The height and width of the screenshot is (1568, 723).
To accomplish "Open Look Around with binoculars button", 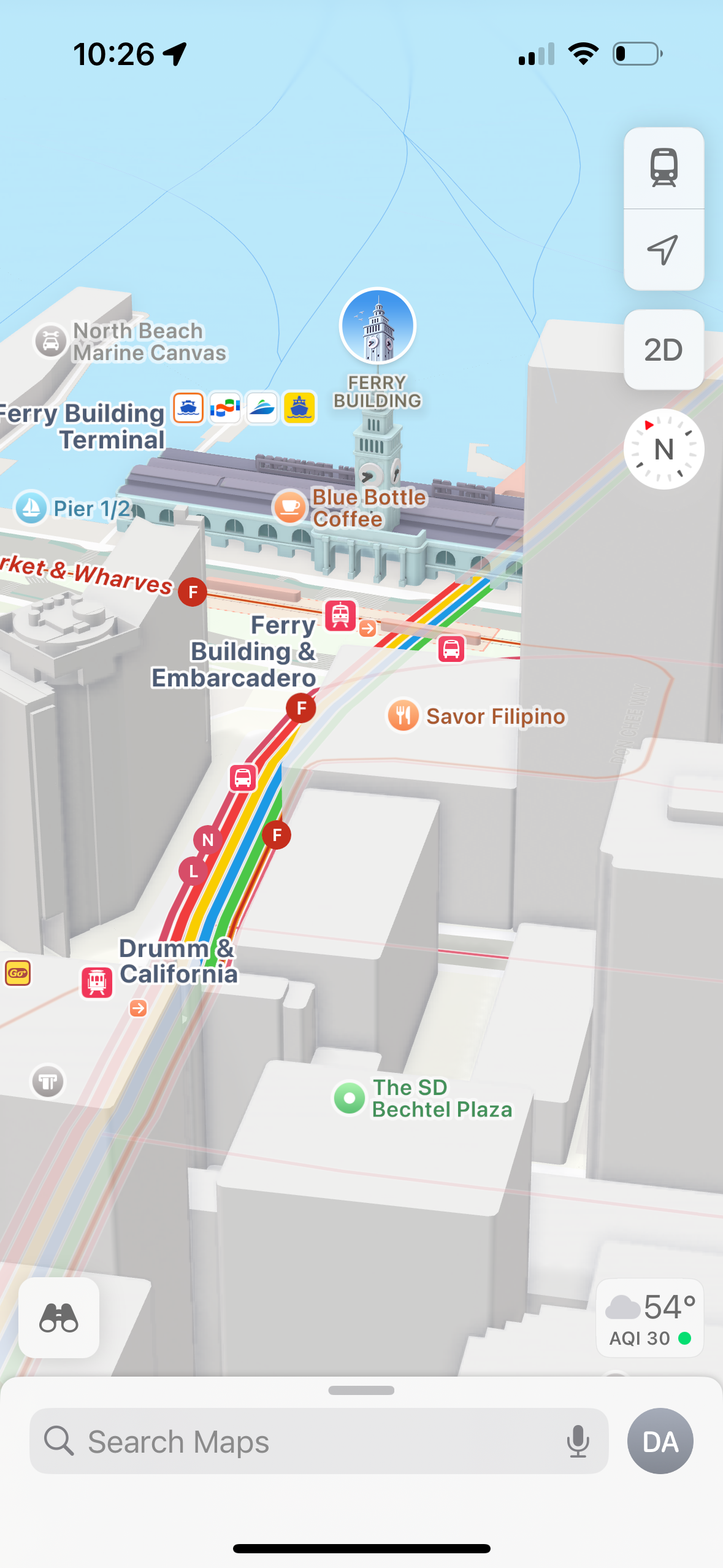I will [x=59, y=1318].
